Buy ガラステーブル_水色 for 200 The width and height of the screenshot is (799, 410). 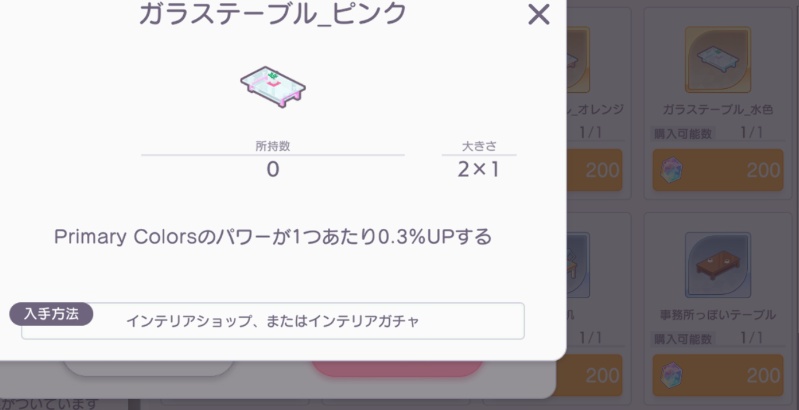pyautogui.click(x=718, y=171)
